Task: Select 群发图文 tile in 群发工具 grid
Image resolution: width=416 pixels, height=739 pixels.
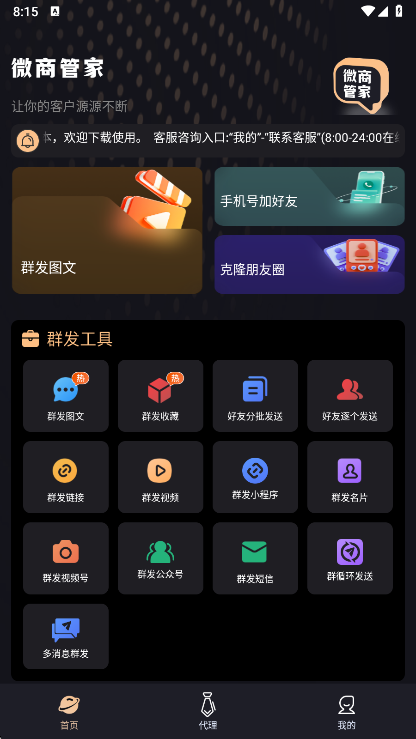Action: click(x=66, y=396)
